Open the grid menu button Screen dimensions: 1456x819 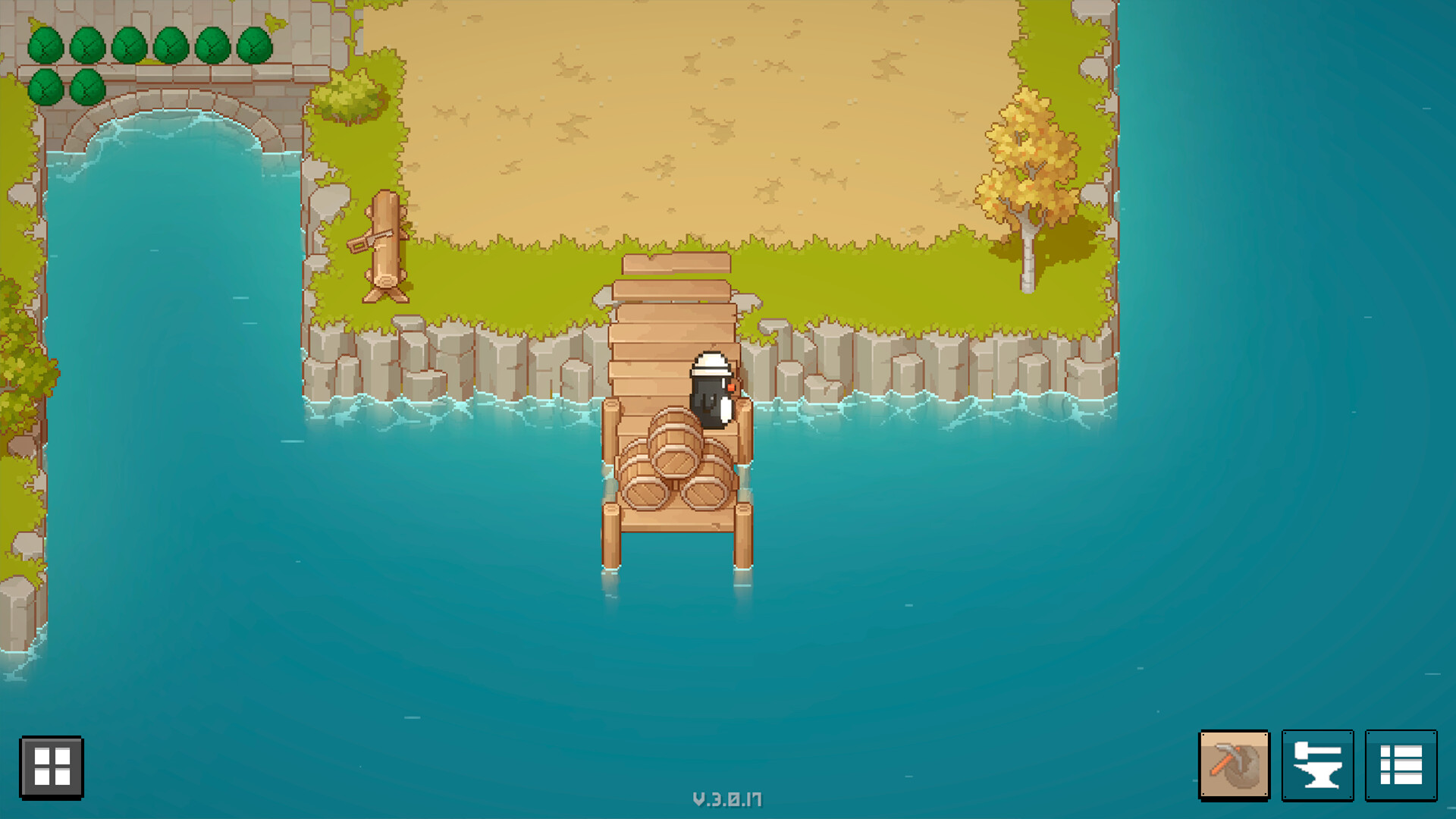[x=52, y=767]
